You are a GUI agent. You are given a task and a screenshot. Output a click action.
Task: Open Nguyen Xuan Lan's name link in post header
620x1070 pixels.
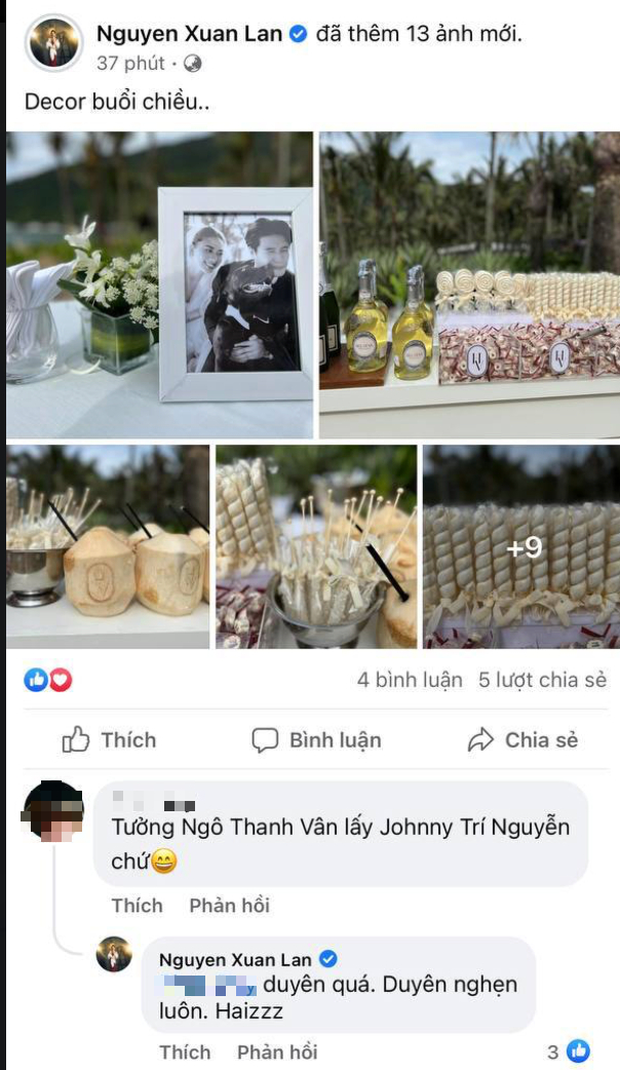pyautogui.click(x=190, y=34)
